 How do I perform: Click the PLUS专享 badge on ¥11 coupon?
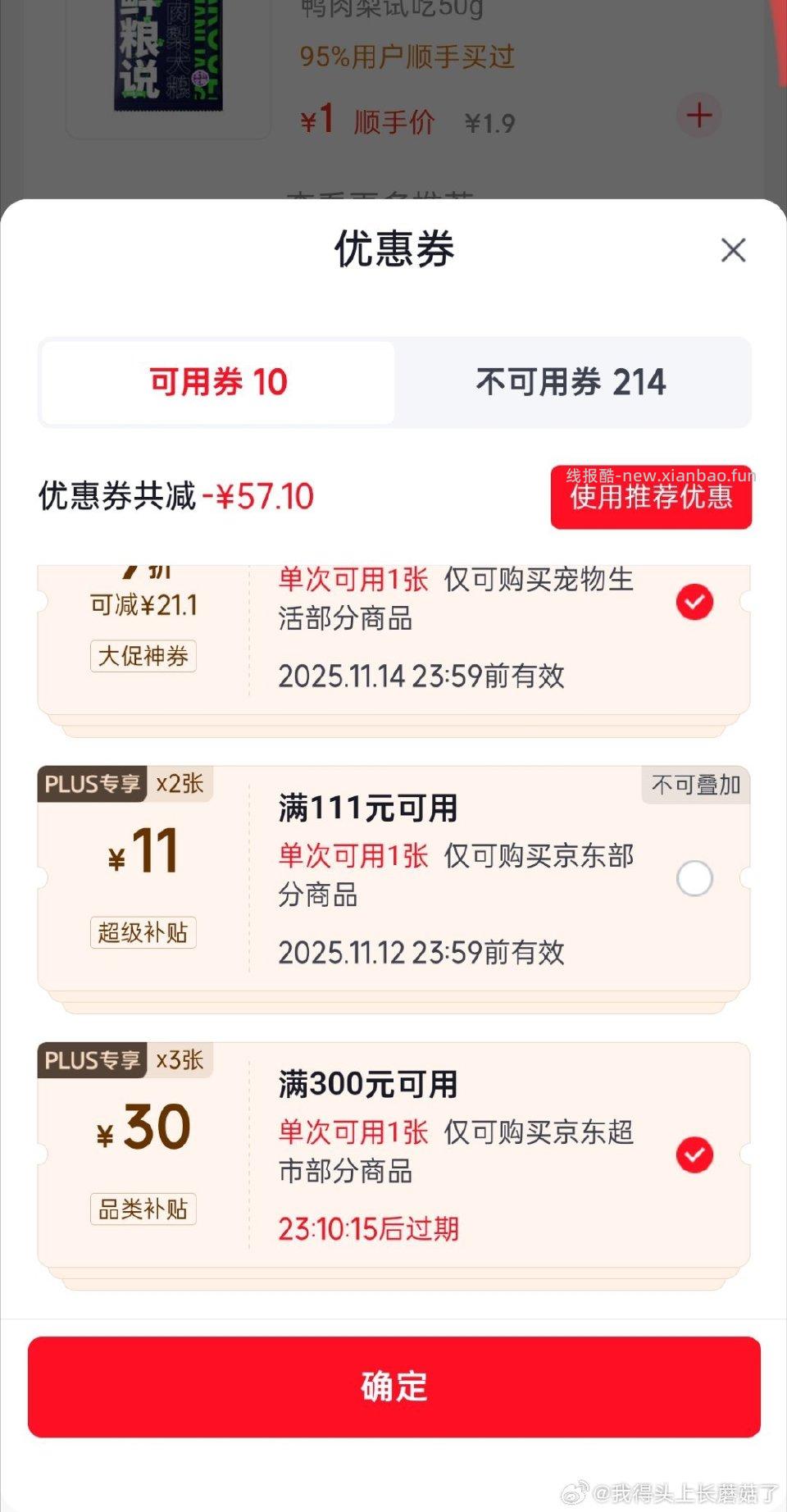pos(93,785)
